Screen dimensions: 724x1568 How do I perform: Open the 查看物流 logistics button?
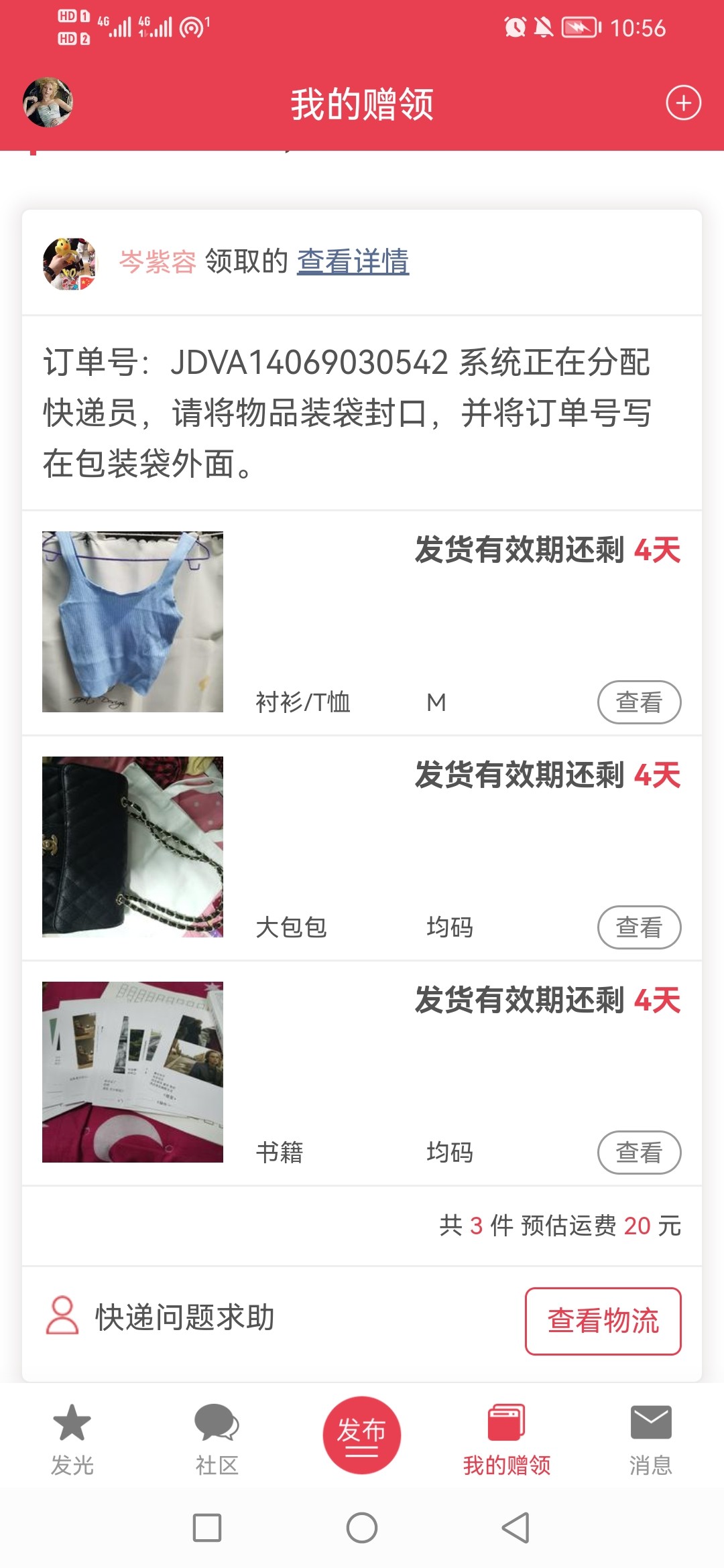603,1321
